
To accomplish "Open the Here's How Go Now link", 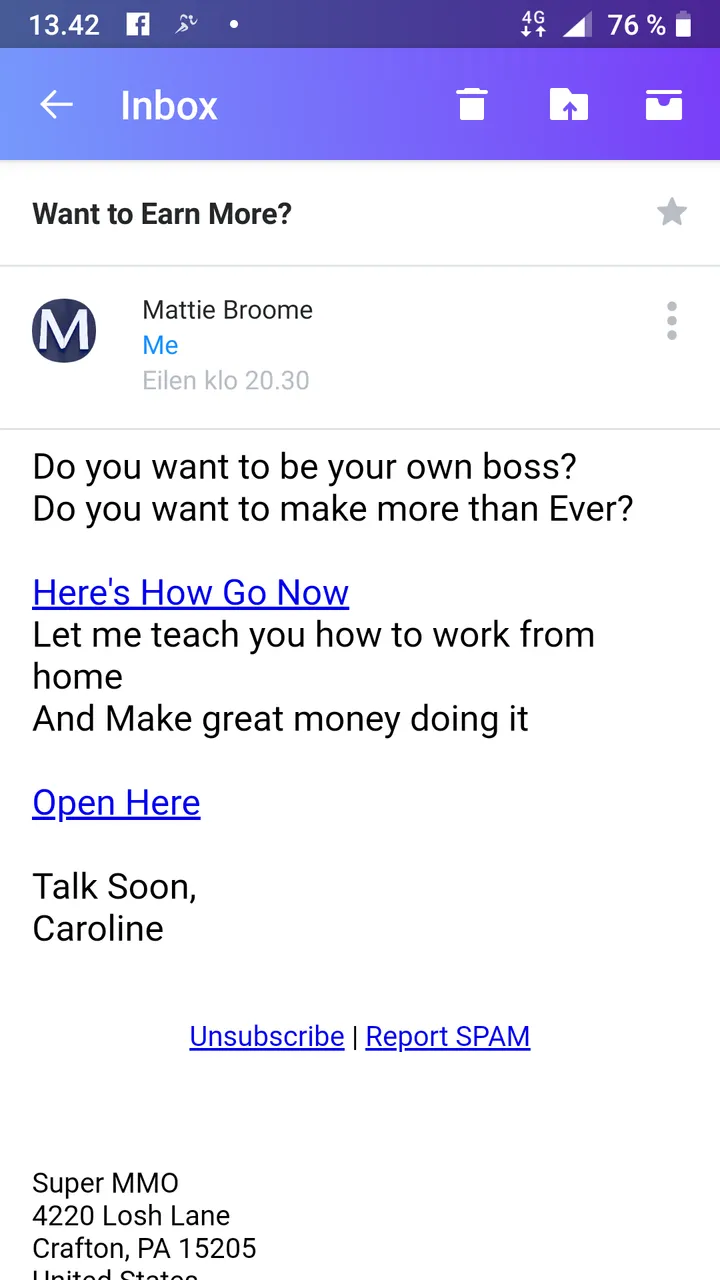I will click(191, 593).
